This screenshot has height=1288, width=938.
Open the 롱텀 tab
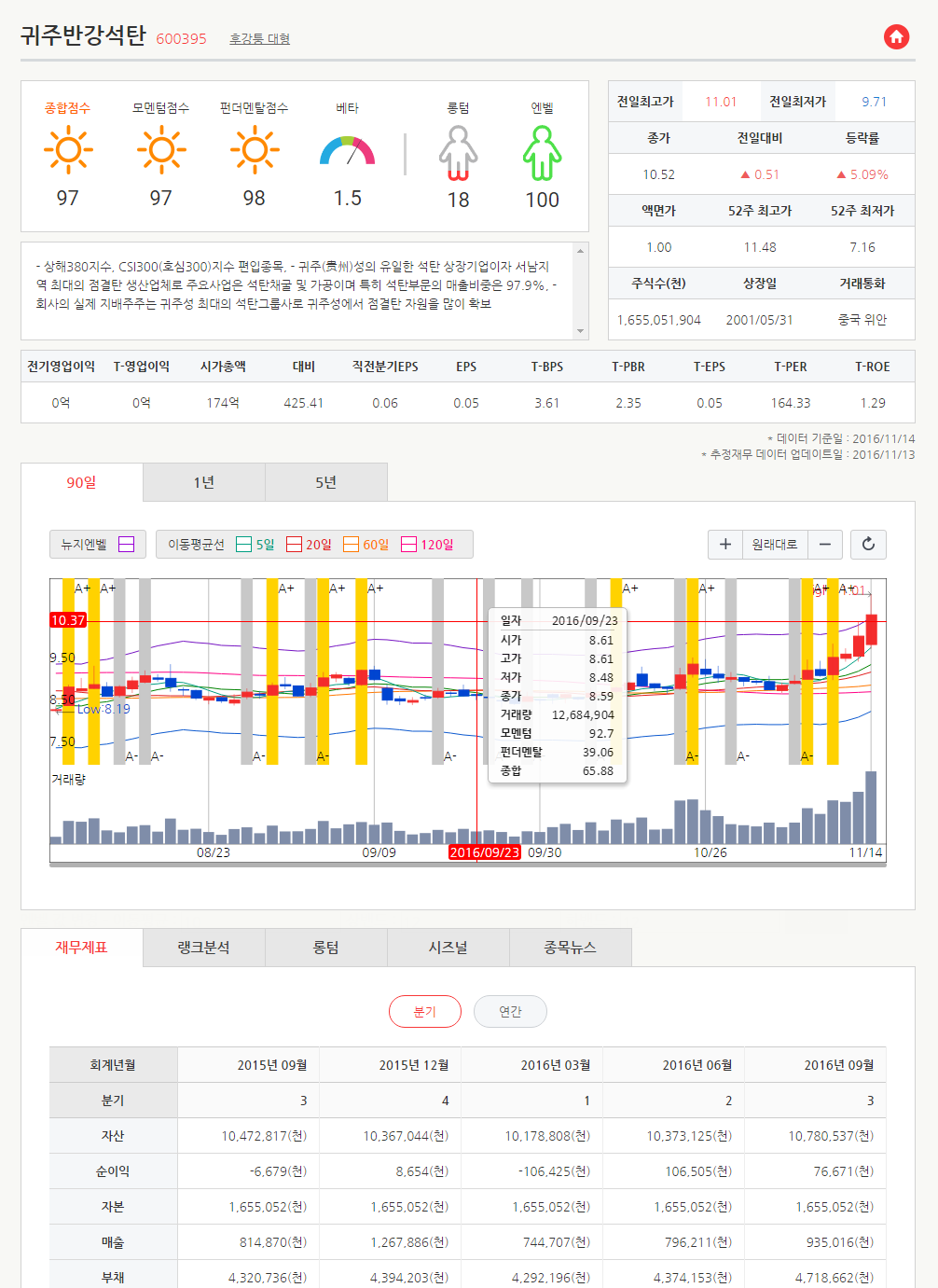[325, 948]
